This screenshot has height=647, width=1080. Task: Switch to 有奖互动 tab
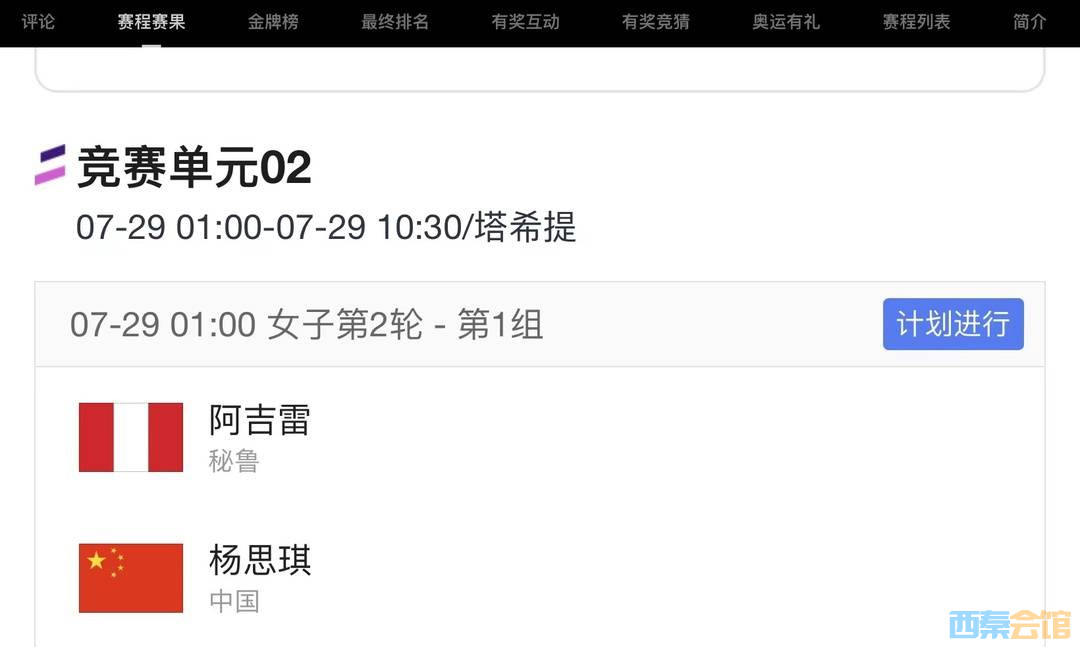coord(525,21)
